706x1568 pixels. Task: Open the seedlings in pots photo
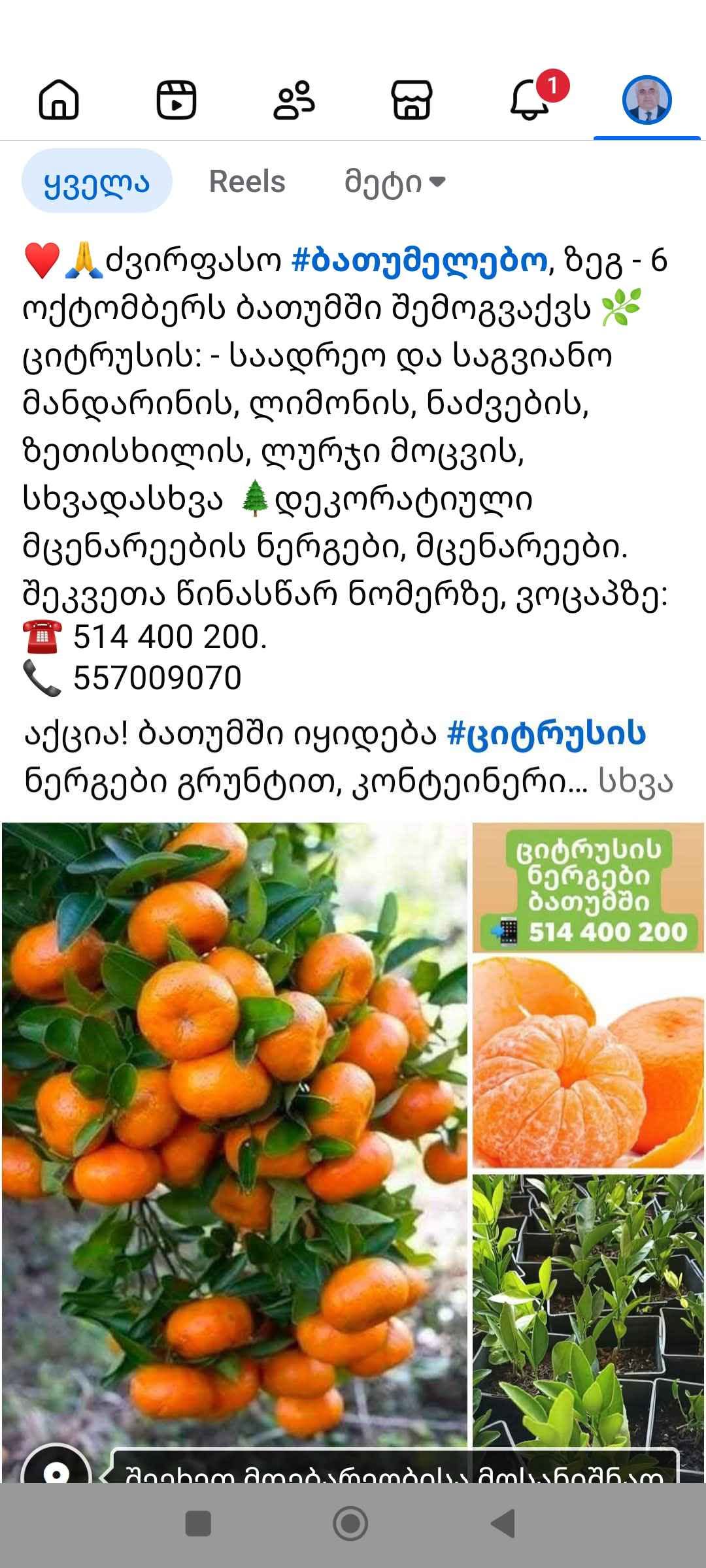click(588, 1328)
